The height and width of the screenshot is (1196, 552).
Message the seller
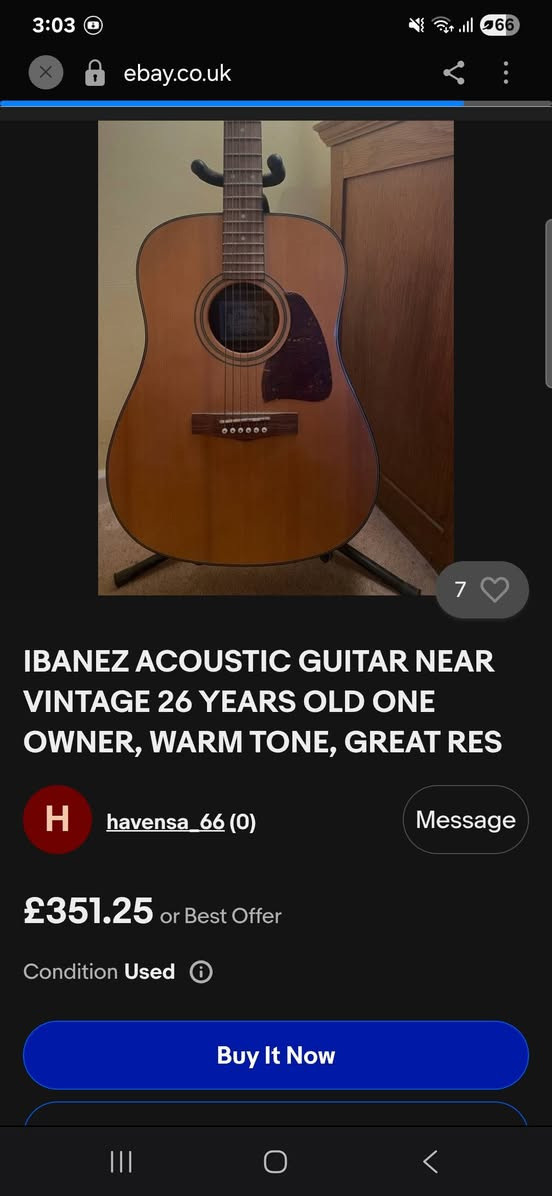(x=465, y=820)
